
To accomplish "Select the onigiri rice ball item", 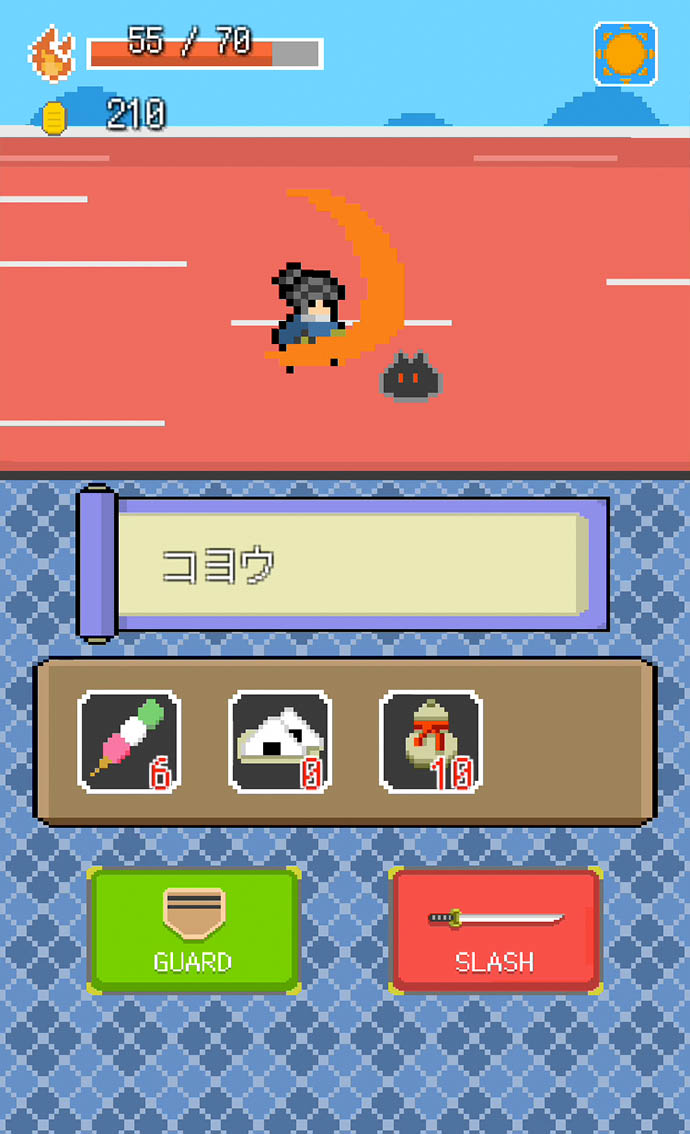I will tap(280, 742).
